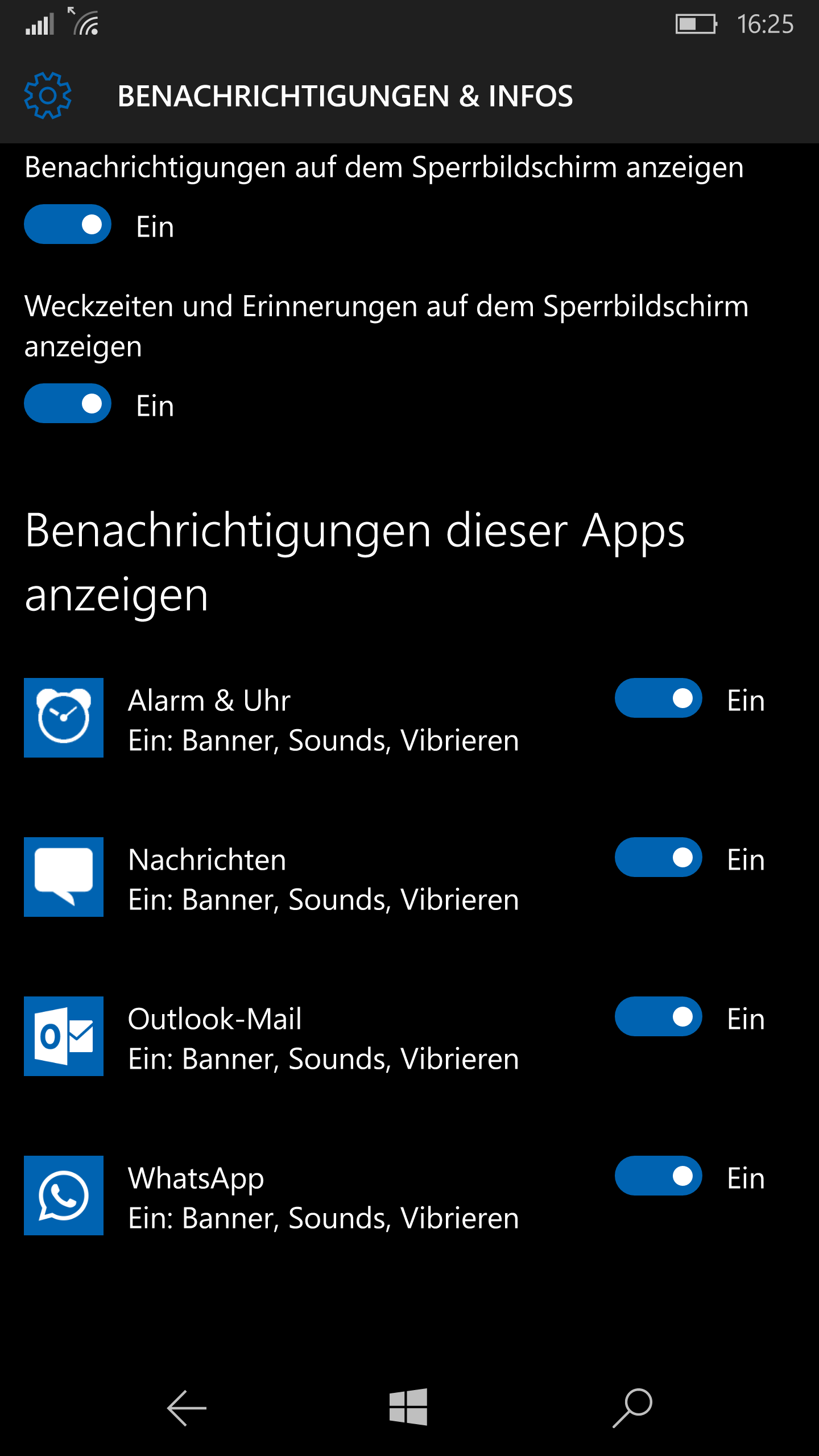Open search from the navigation bar
Screen dimensions: 819x1456
(632, 1408)
